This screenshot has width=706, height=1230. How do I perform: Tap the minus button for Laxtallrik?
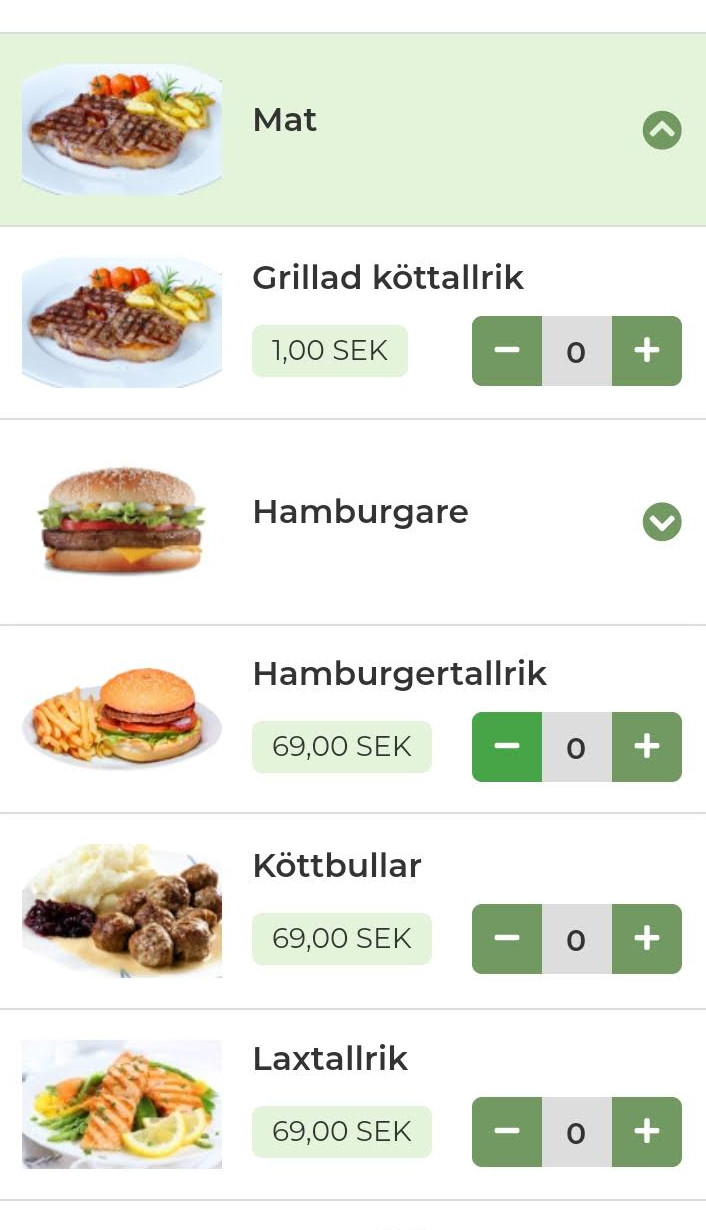507,1132
